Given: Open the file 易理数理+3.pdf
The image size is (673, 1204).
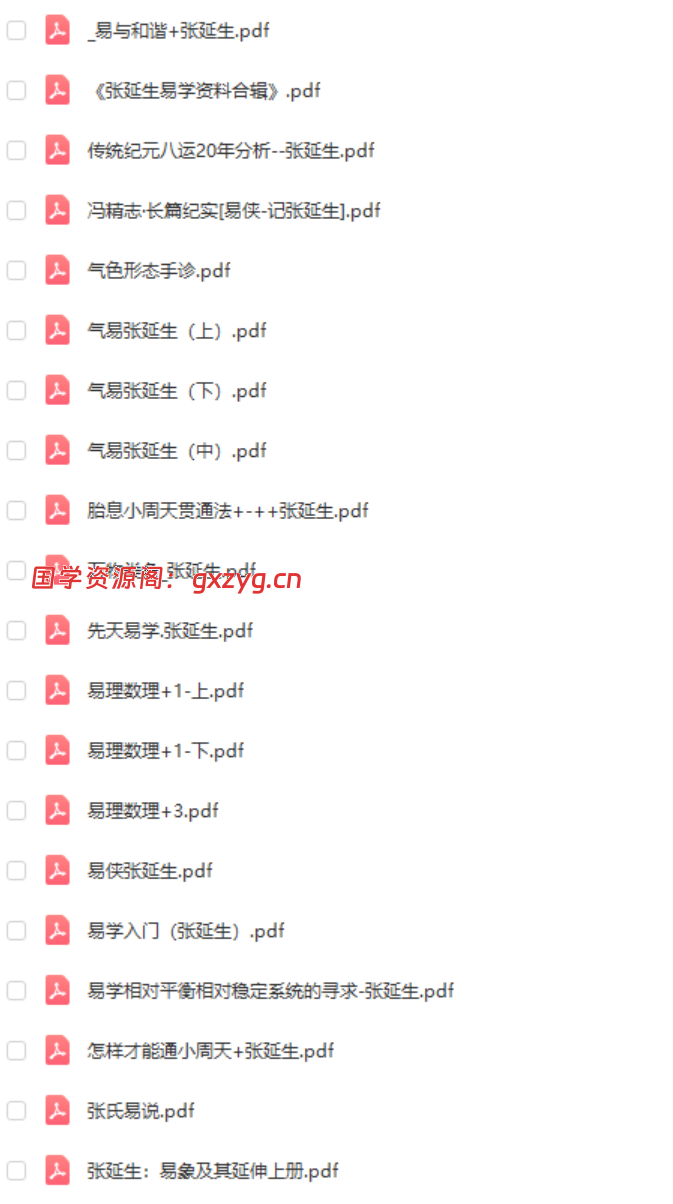Looking at the screenshot, I should (153, 811).
